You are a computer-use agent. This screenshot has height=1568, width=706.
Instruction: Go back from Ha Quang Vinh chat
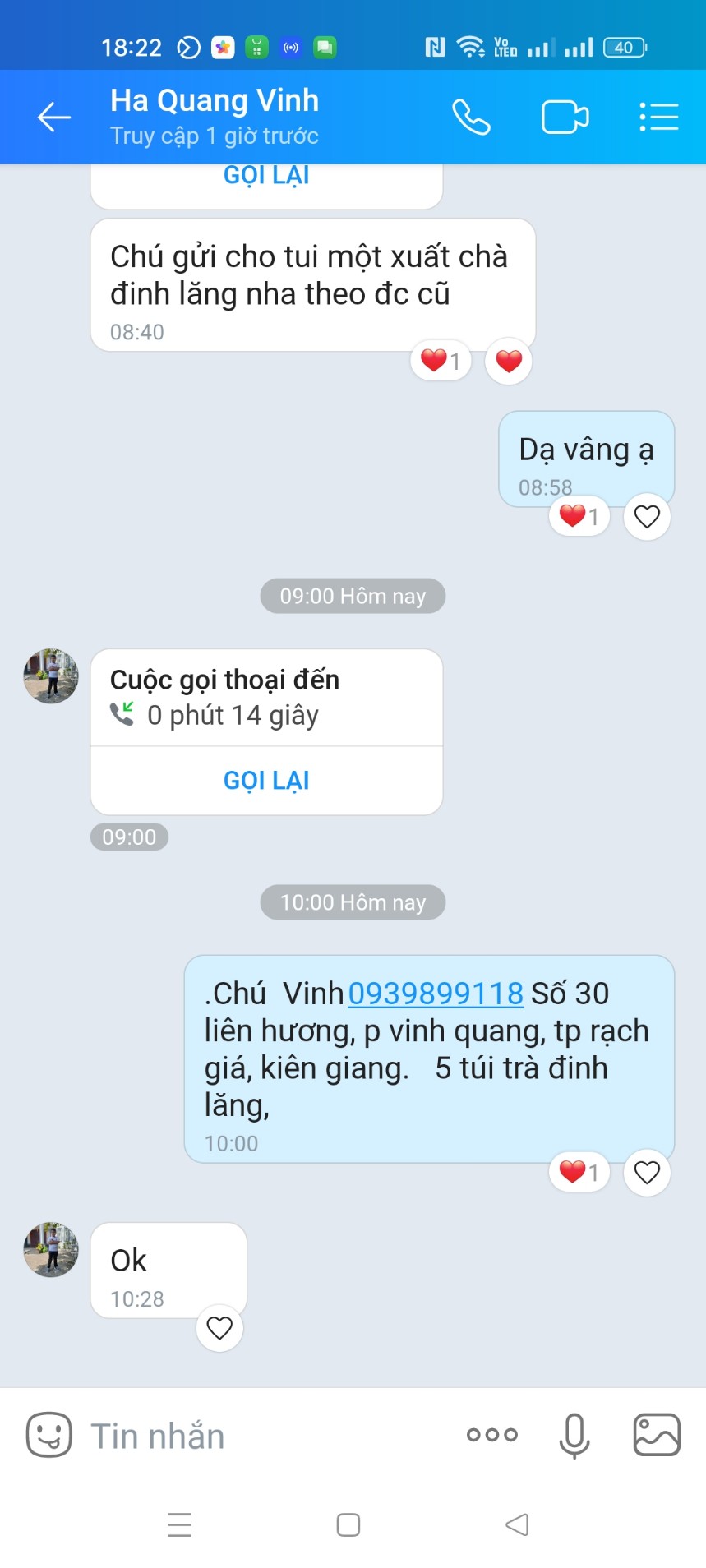pyautogui.click(x=54, y=118)
